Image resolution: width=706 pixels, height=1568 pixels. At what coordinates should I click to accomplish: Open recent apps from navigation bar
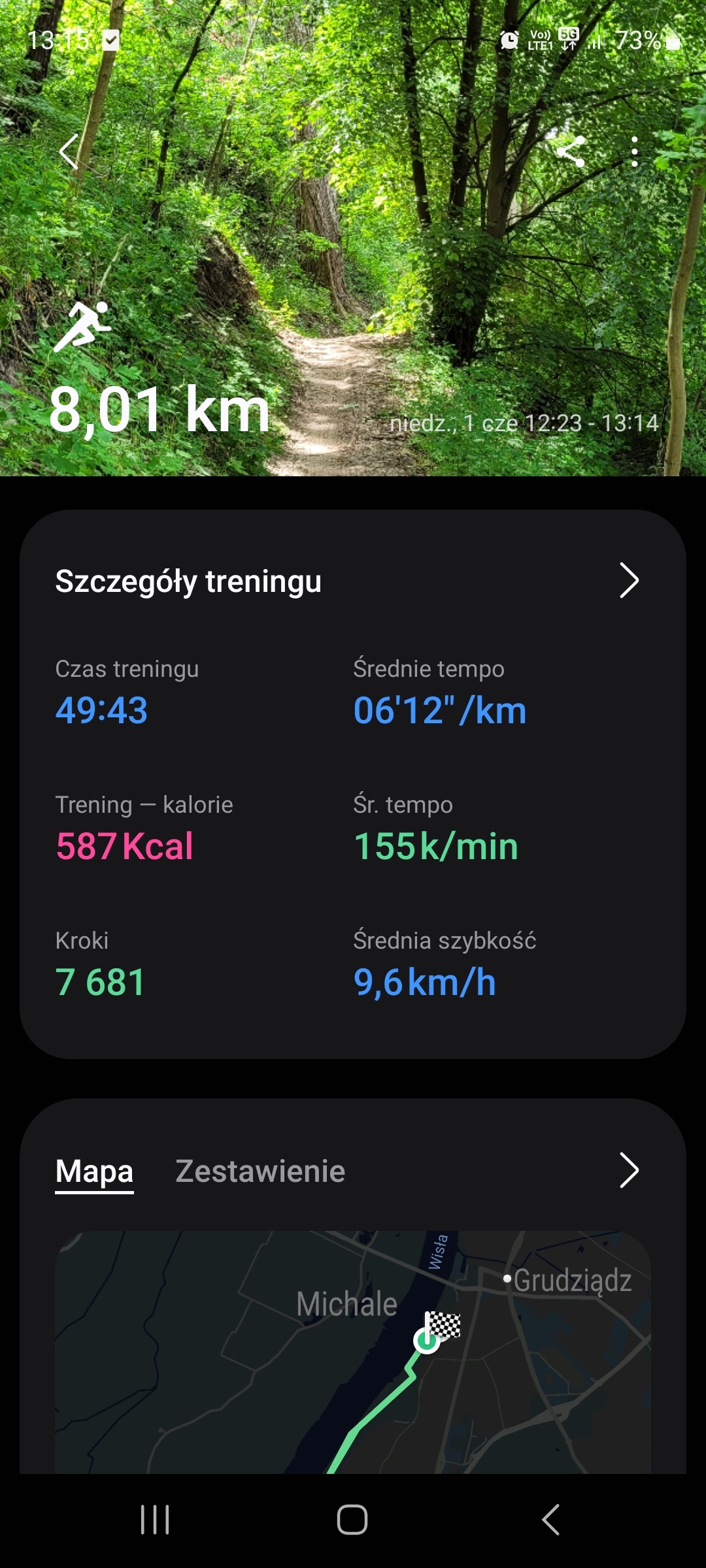(x=155, y=1519)
